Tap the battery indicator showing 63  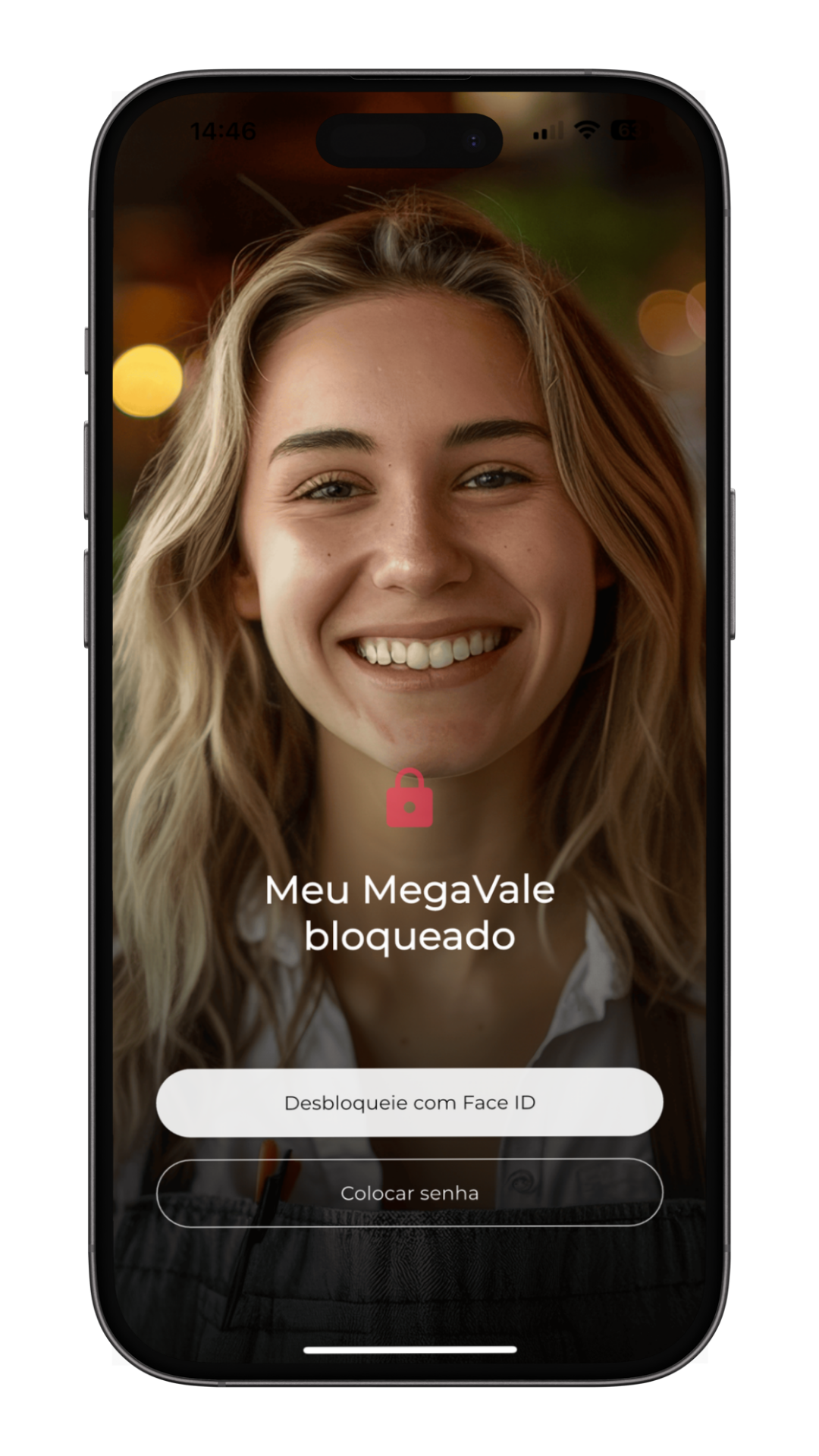point(631,130)
